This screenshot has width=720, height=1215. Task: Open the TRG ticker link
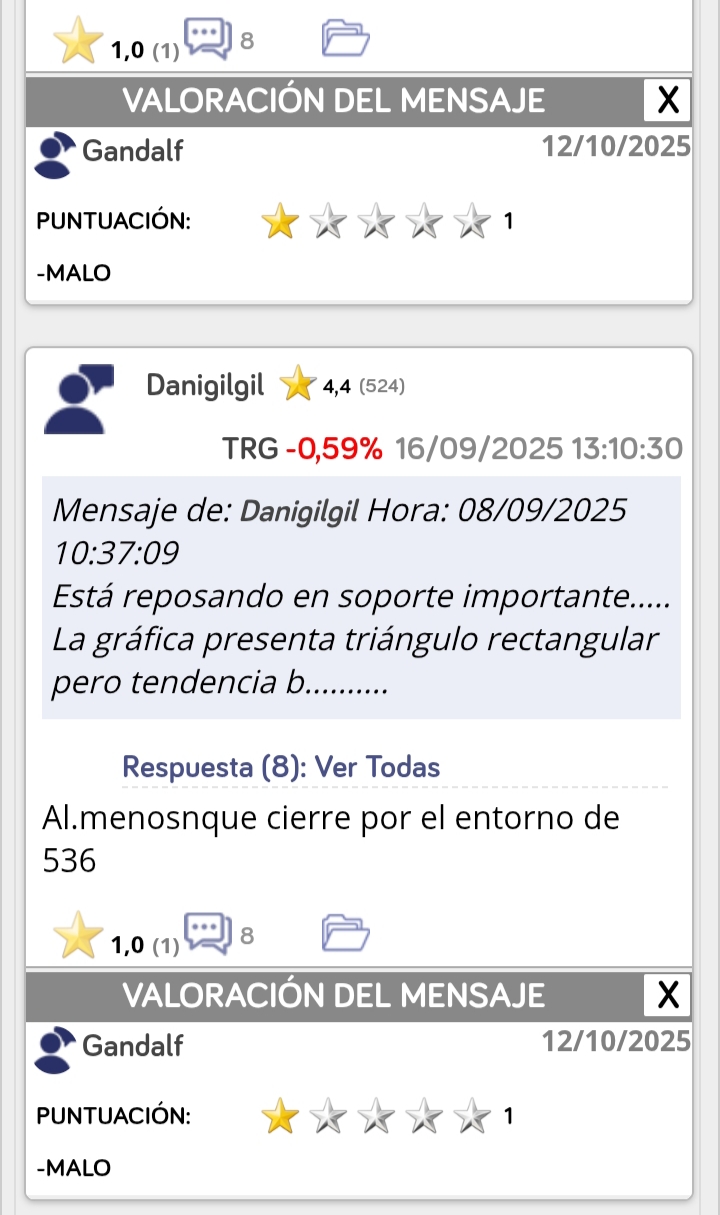tap(250, 448)
